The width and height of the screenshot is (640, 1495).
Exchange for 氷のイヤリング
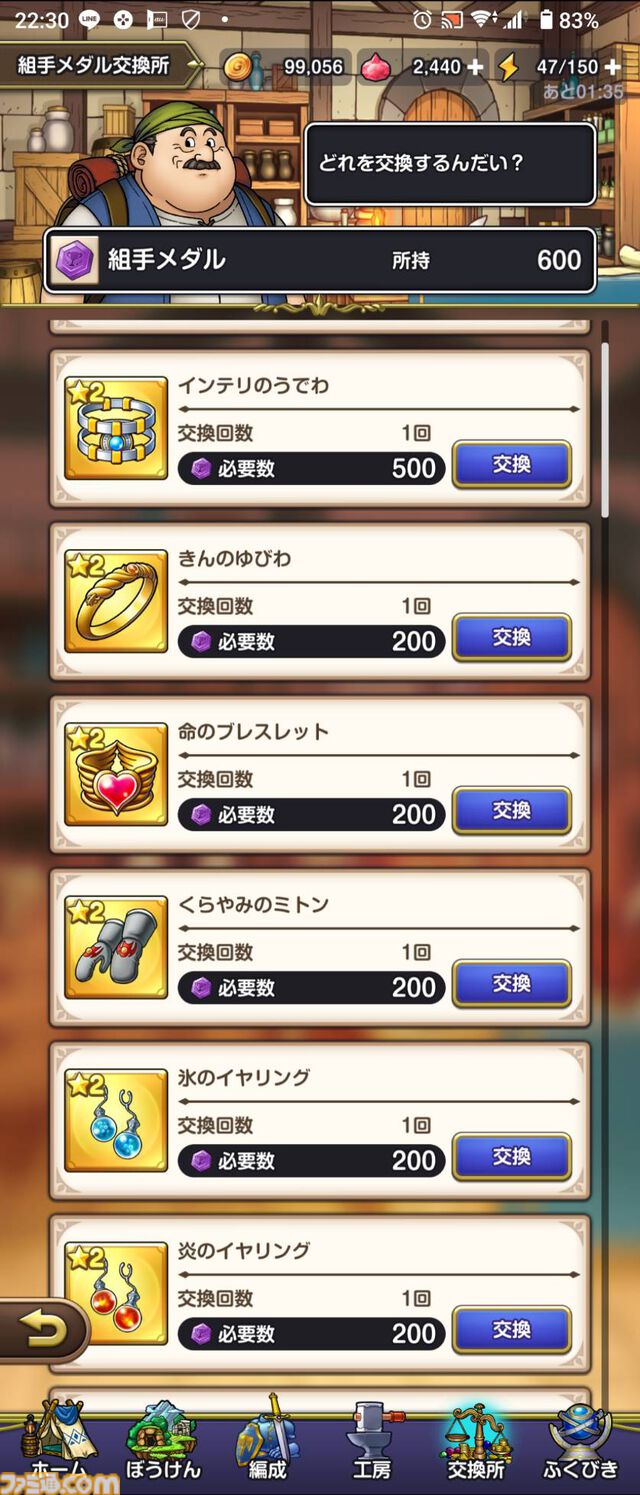point(511,1157)
